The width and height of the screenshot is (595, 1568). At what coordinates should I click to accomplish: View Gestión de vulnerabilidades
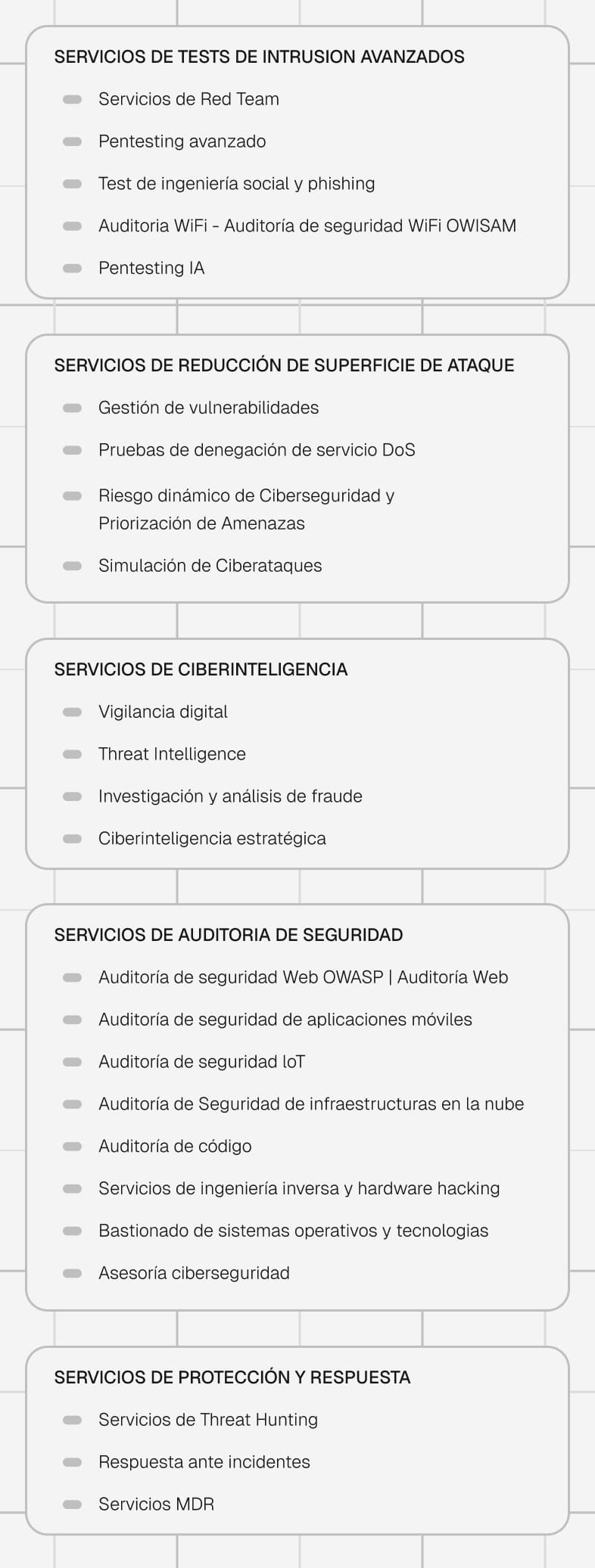tap(208, 408)
